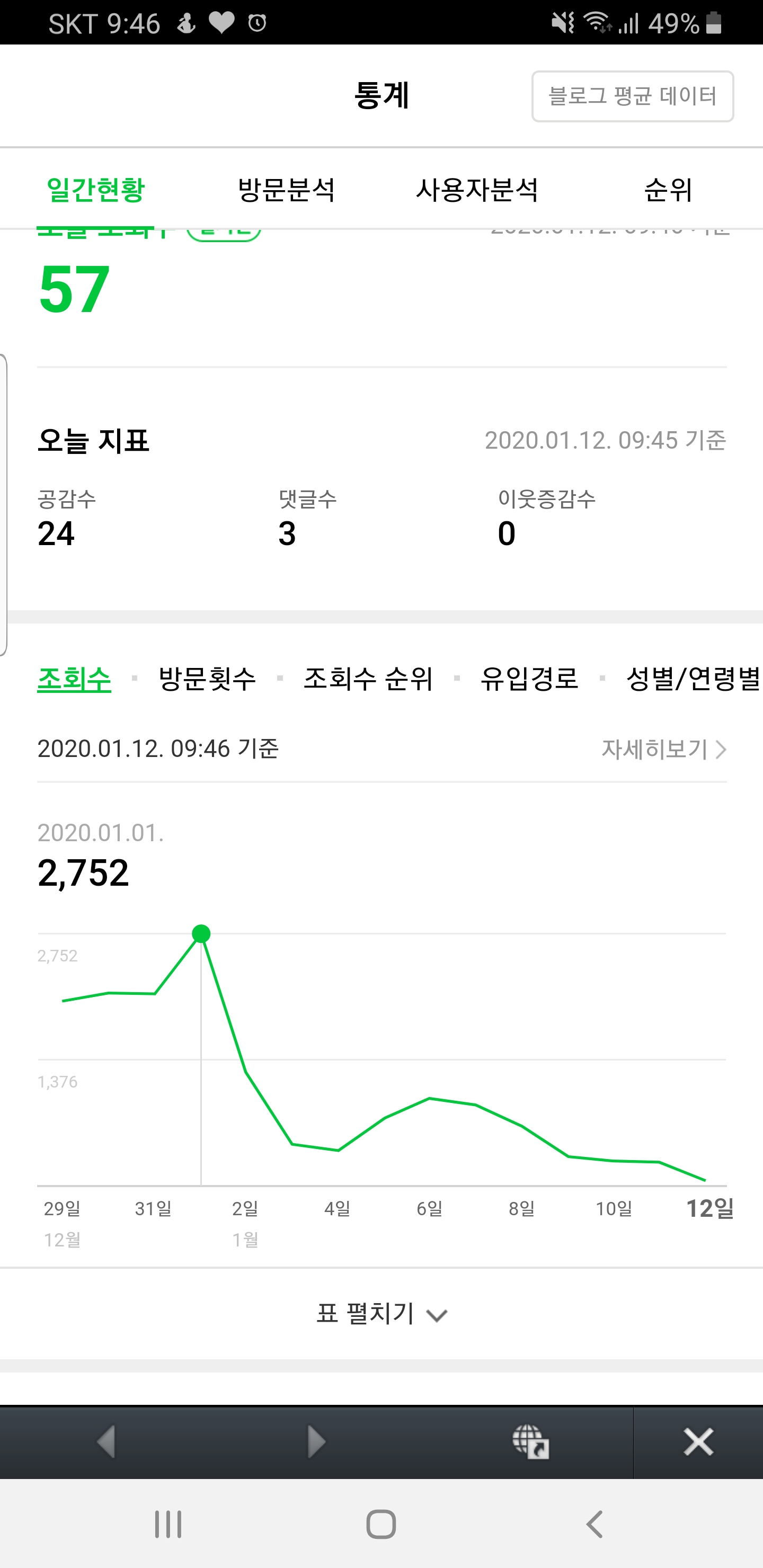Open the recent apps button

pos(168,1524)
